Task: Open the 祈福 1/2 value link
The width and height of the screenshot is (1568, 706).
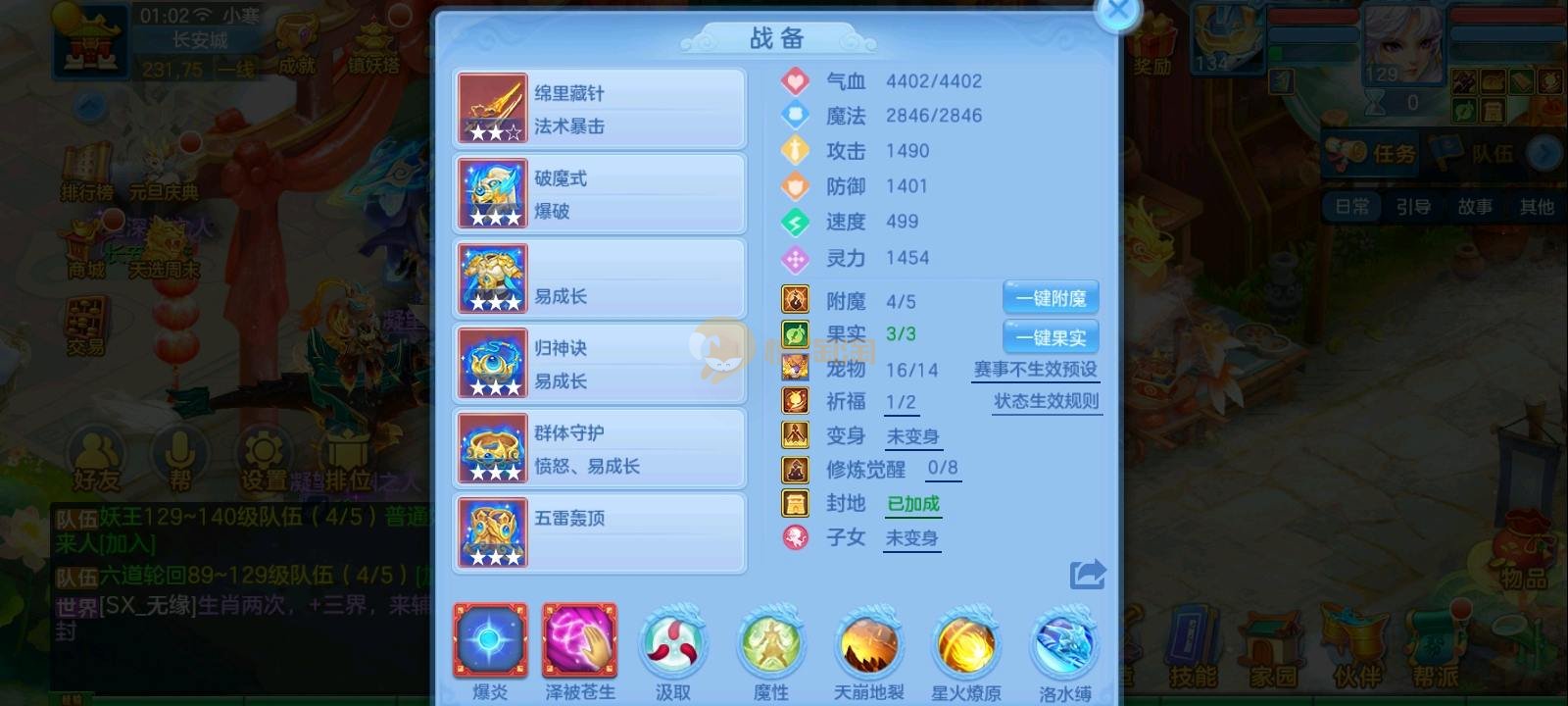Action: click(901, 402)
